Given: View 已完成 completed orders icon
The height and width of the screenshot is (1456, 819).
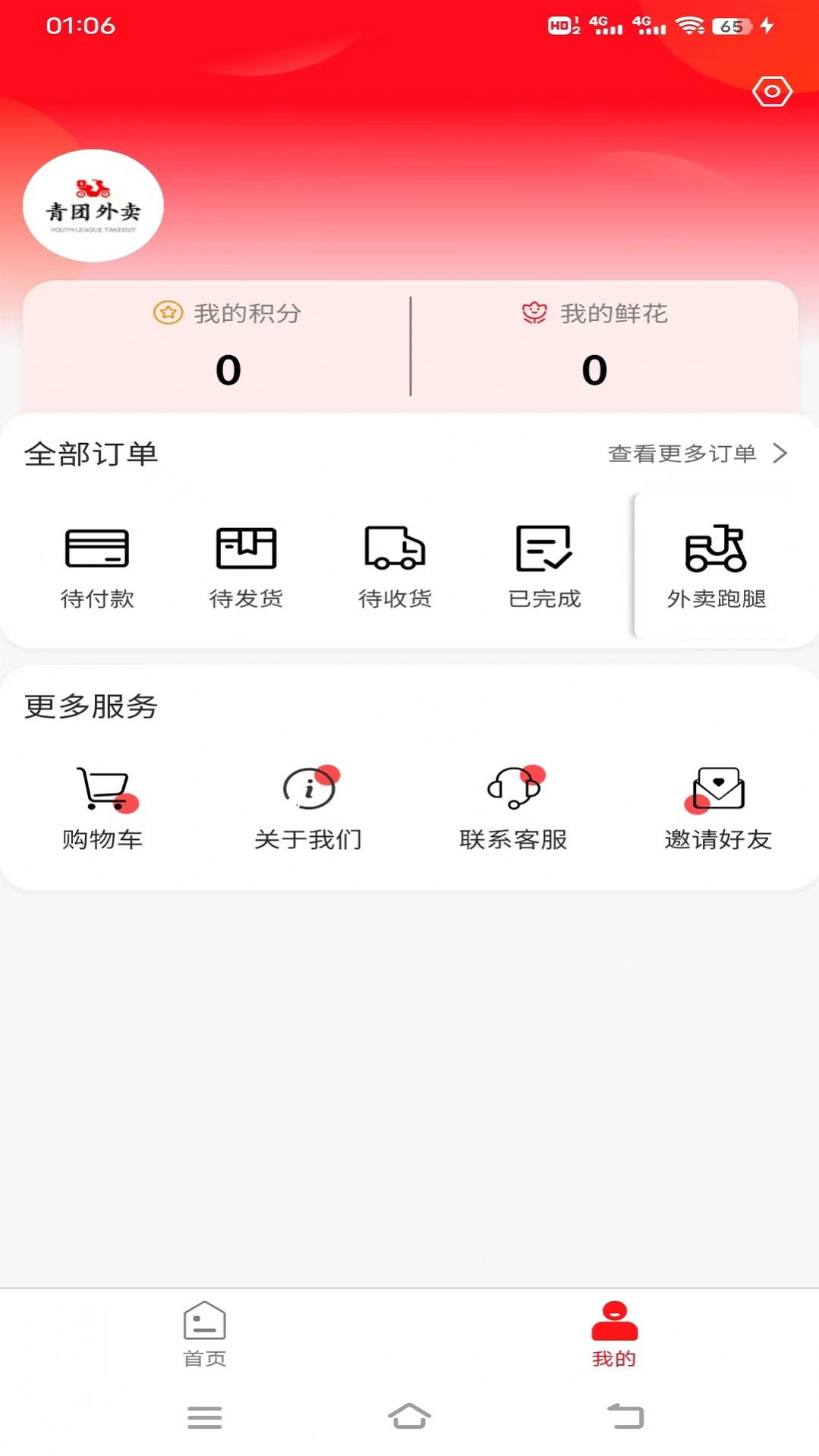Looking at the screenshot, I should tap(543, 549).
